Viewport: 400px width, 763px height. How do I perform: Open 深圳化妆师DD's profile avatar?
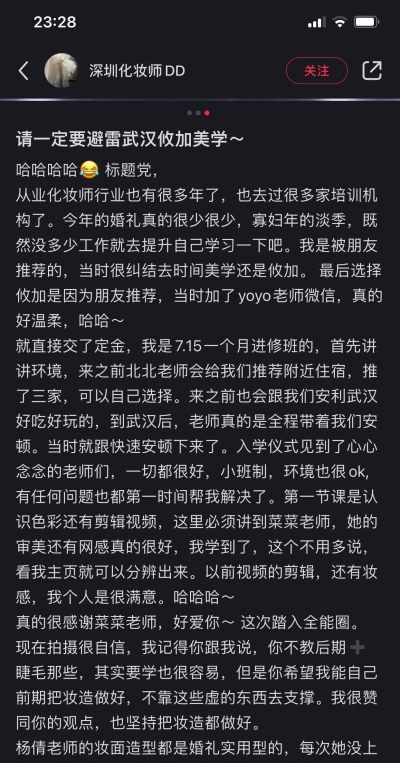click(x=61, y=71)
